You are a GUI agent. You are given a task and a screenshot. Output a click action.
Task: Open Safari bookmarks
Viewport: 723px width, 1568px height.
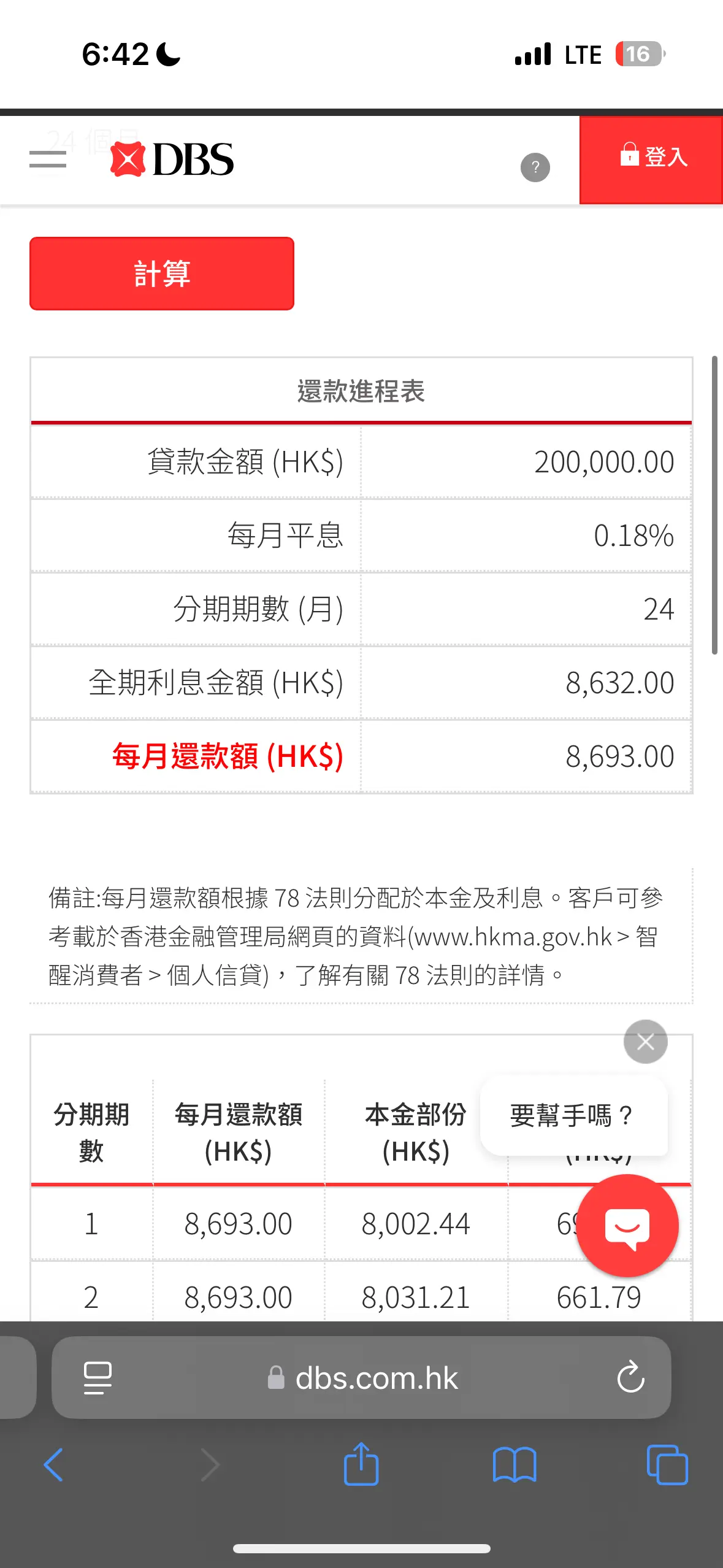pos(515,1465)
